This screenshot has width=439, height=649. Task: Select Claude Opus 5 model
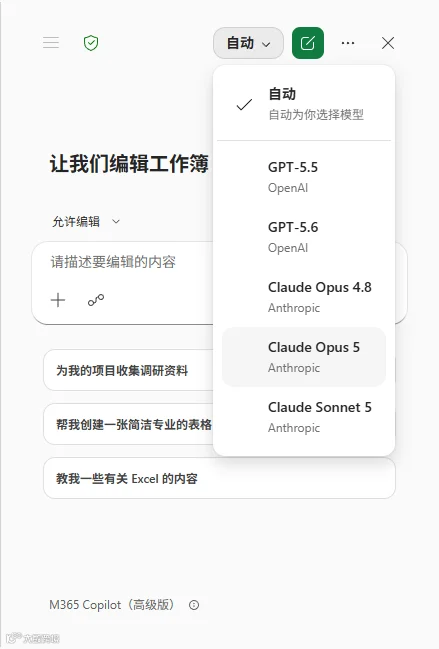click(304, 357)
